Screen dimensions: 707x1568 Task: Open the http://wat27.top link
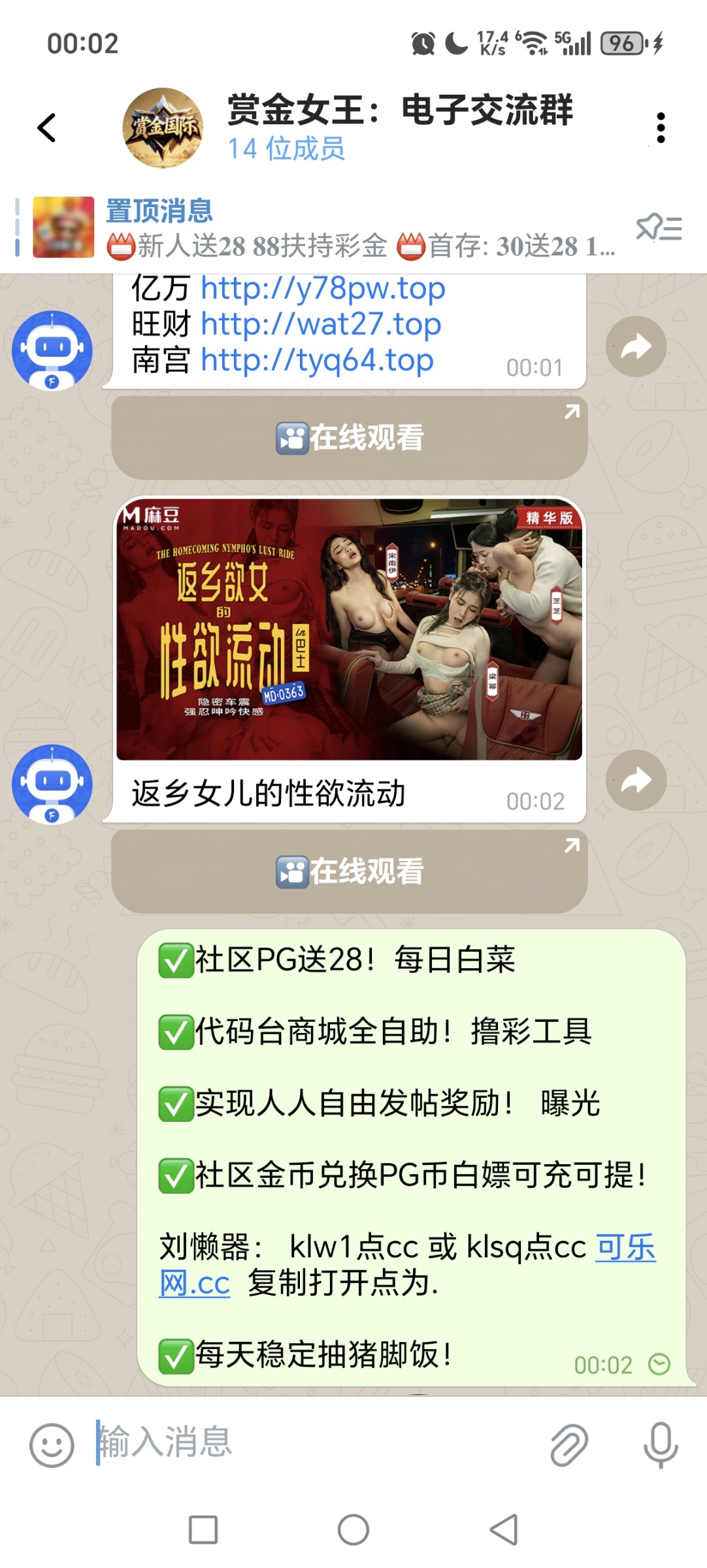point(321,324)
